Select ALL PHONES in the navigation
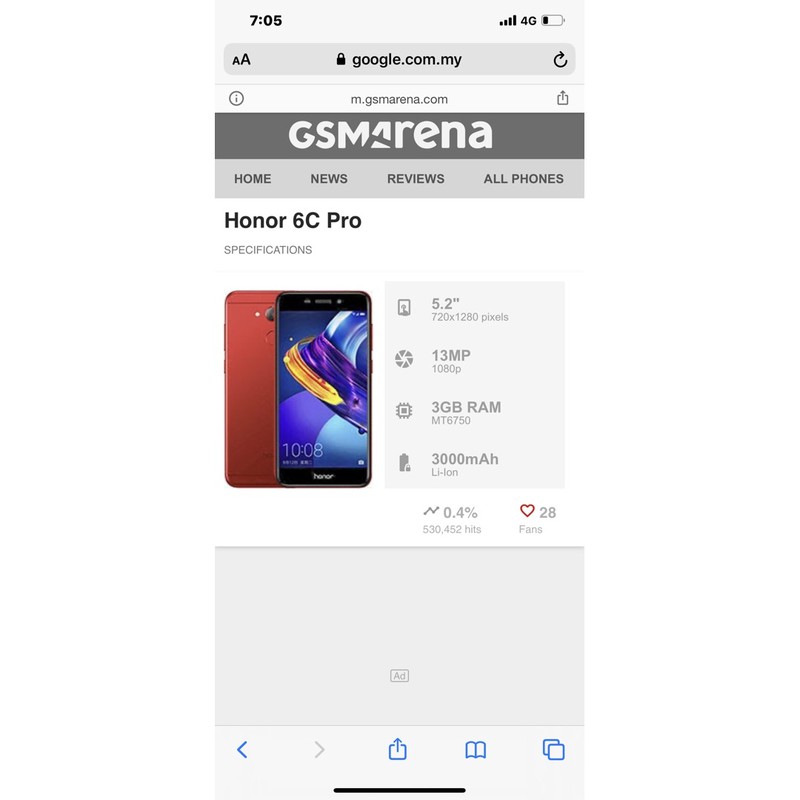Viewport: 800px width, 800px height. [x=523, y=179]
